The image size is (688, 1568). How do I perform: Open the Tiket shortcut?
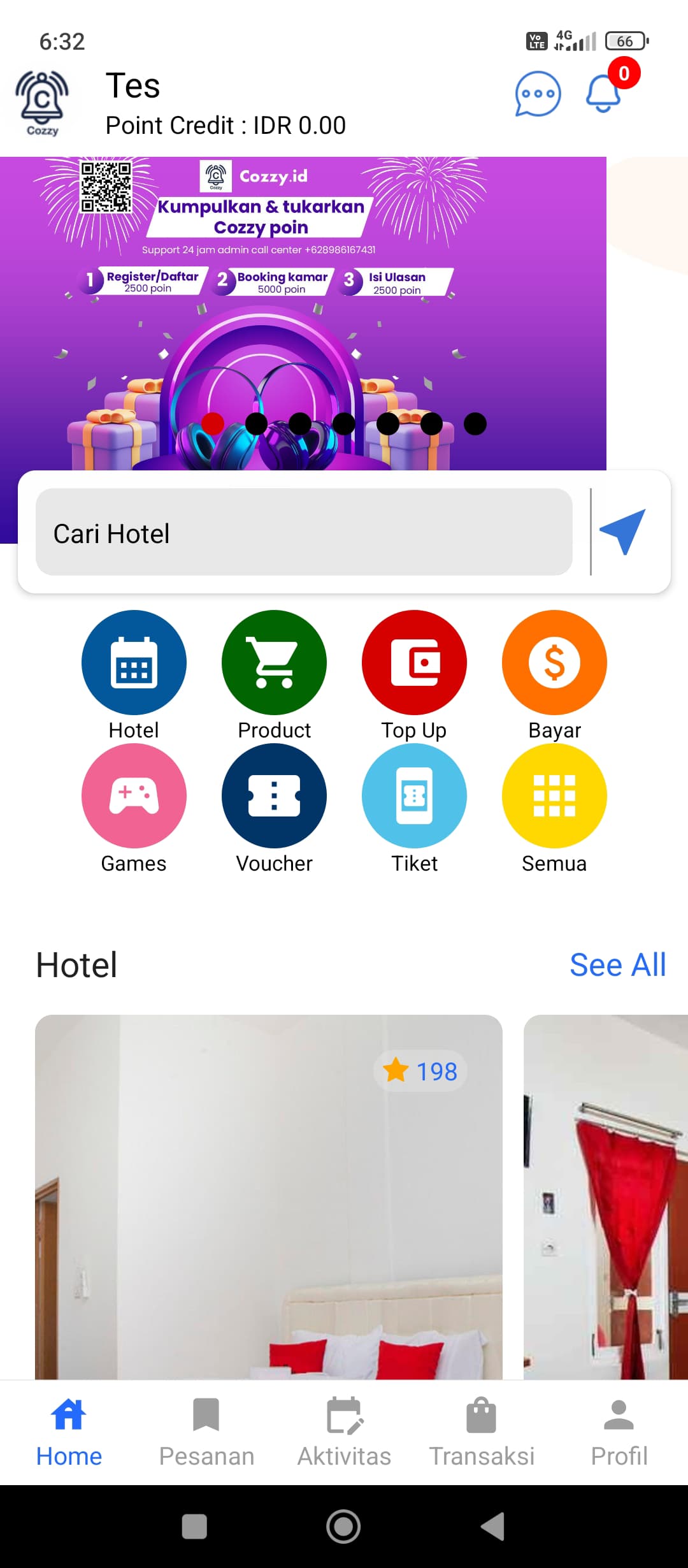pyautogui.click(x=414, y=796)
